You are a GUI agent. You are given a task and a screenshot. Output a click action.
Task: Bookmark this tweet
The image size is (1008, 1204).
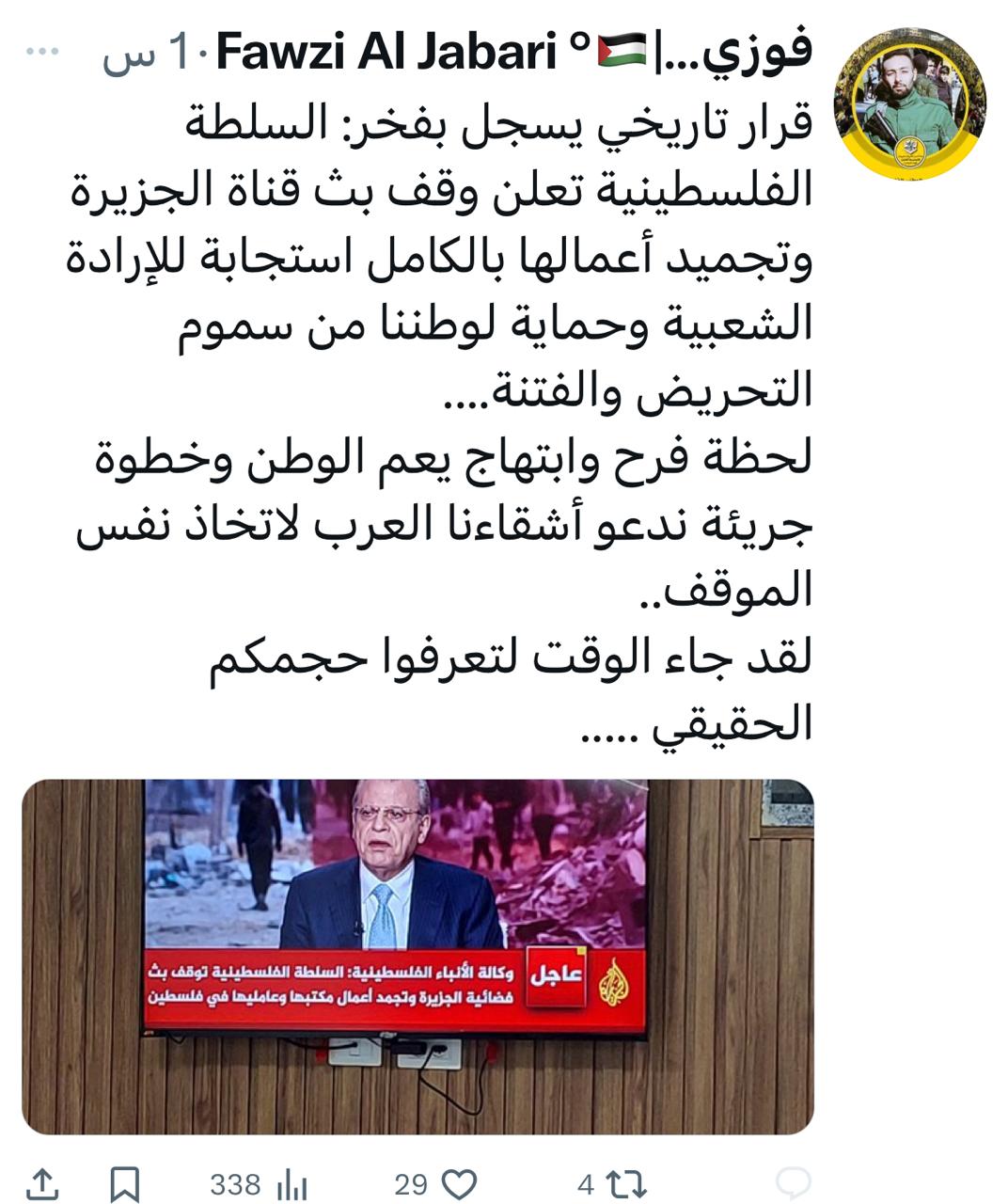pos(125,1183)
